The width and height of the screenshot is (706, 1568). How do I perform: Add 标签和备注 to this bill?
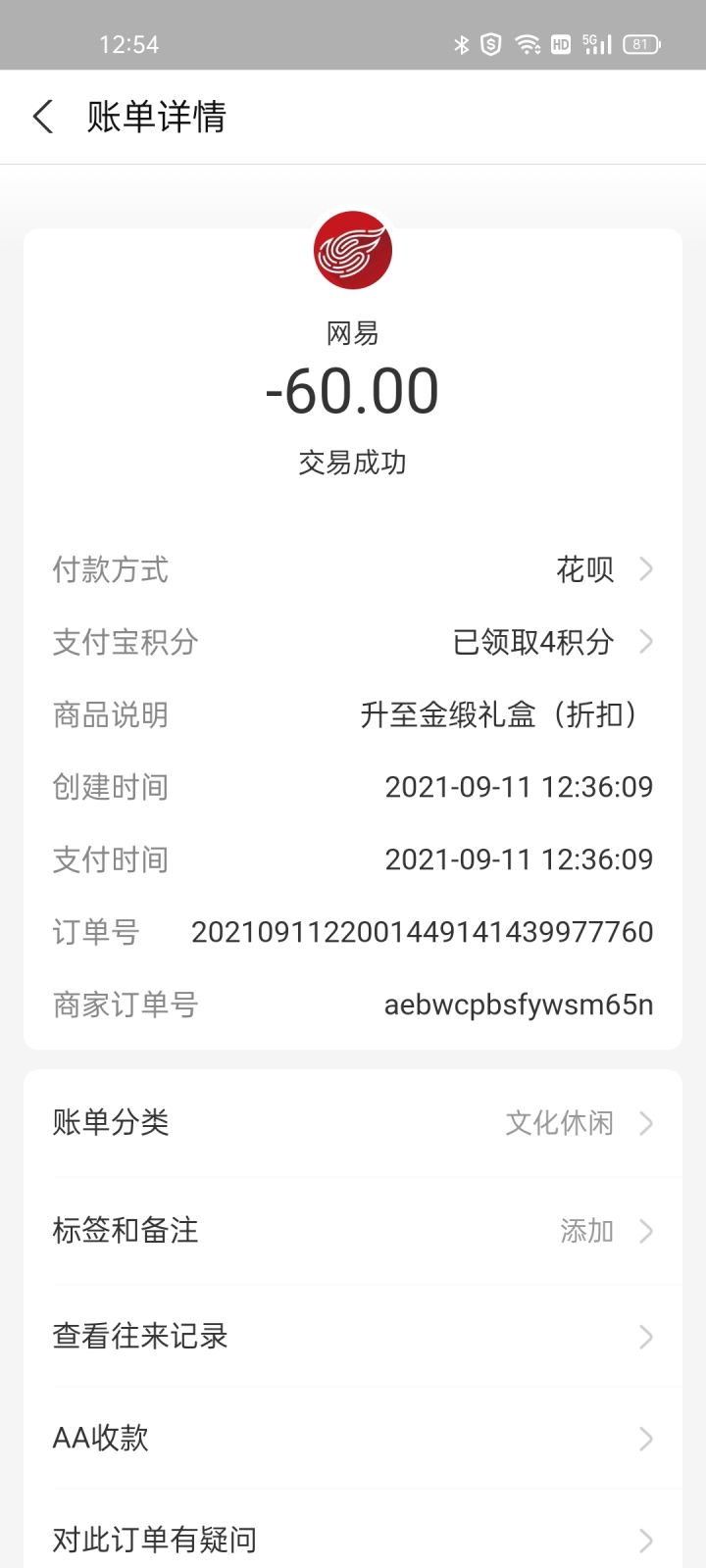coord(353,1231)
